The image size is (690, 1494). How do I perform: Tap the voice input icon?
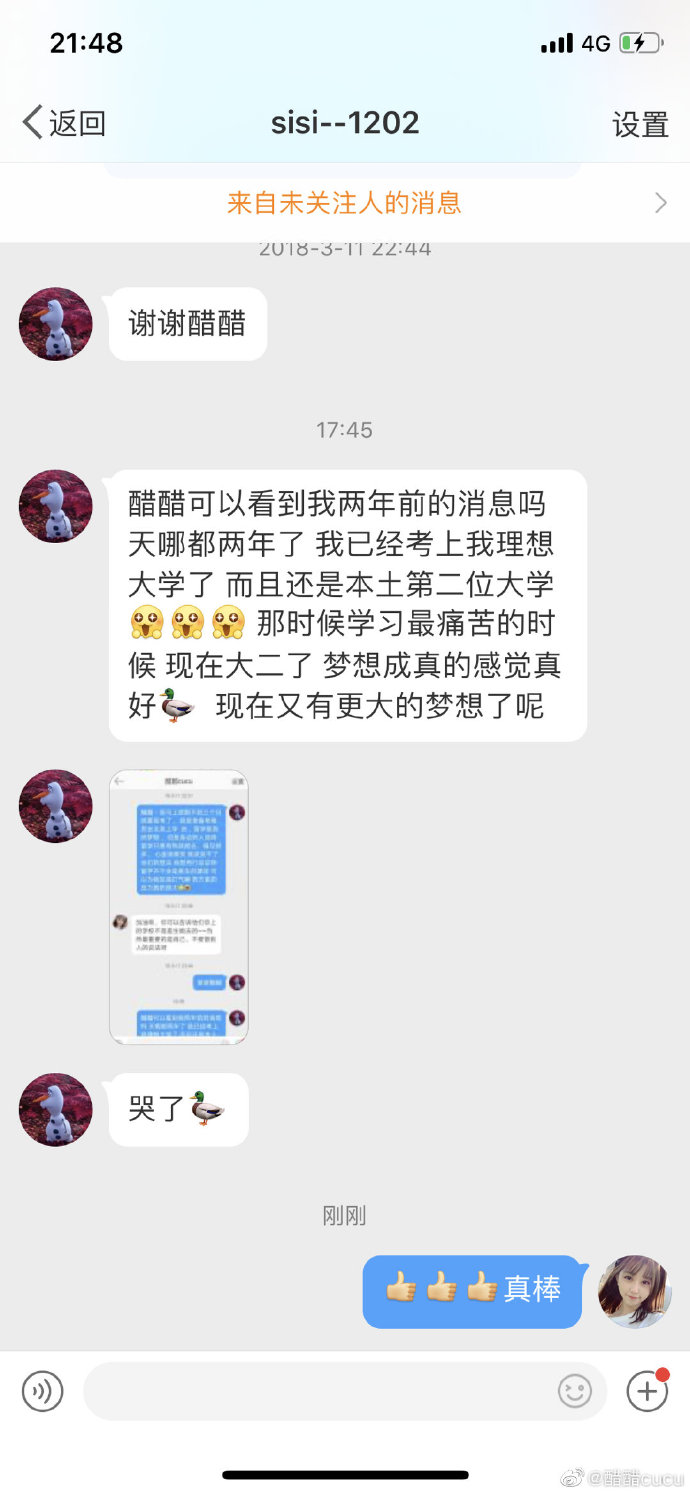(x=42, y=1391)
